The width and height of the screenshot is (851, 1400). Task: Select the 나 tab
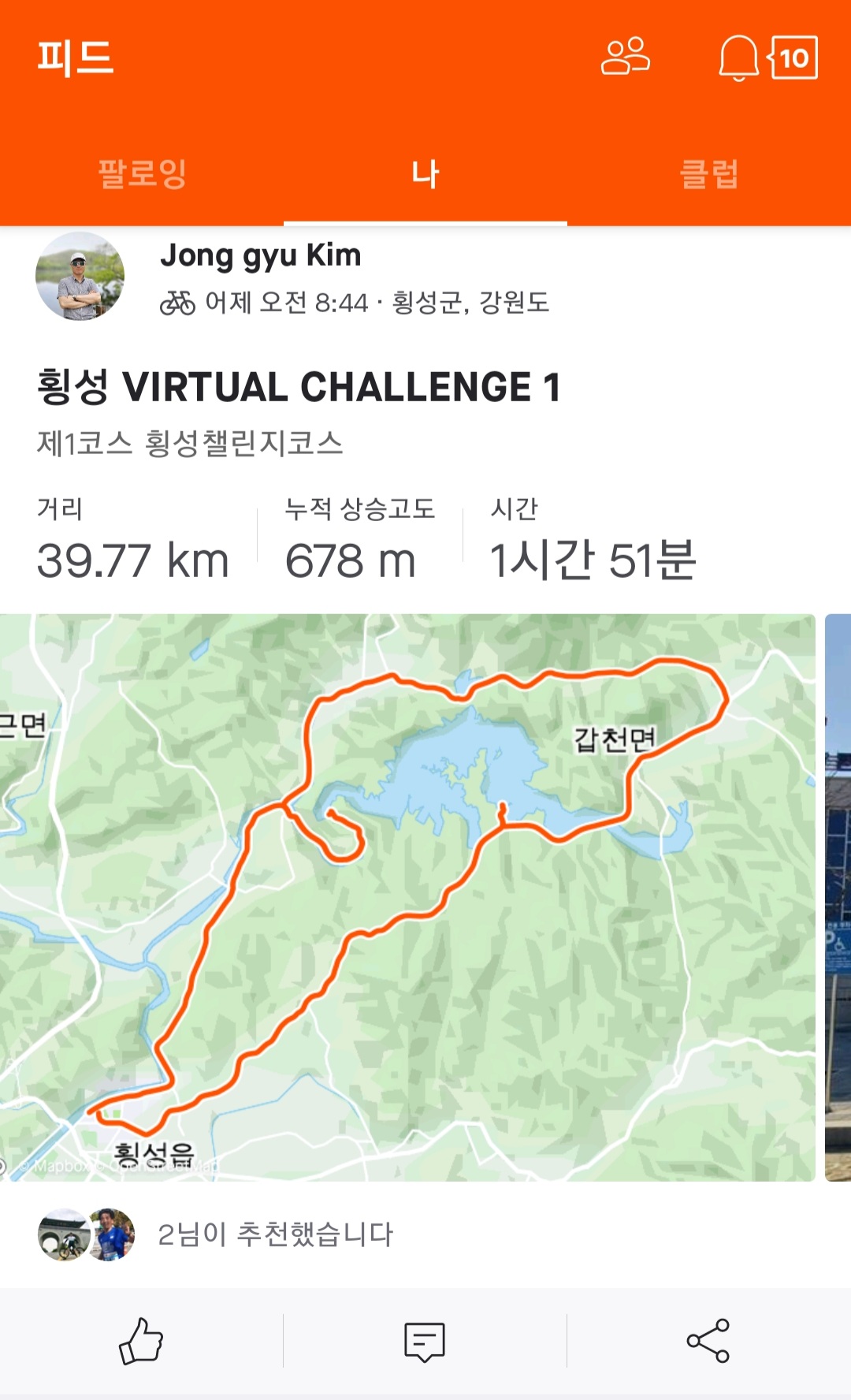pos(425,173)
